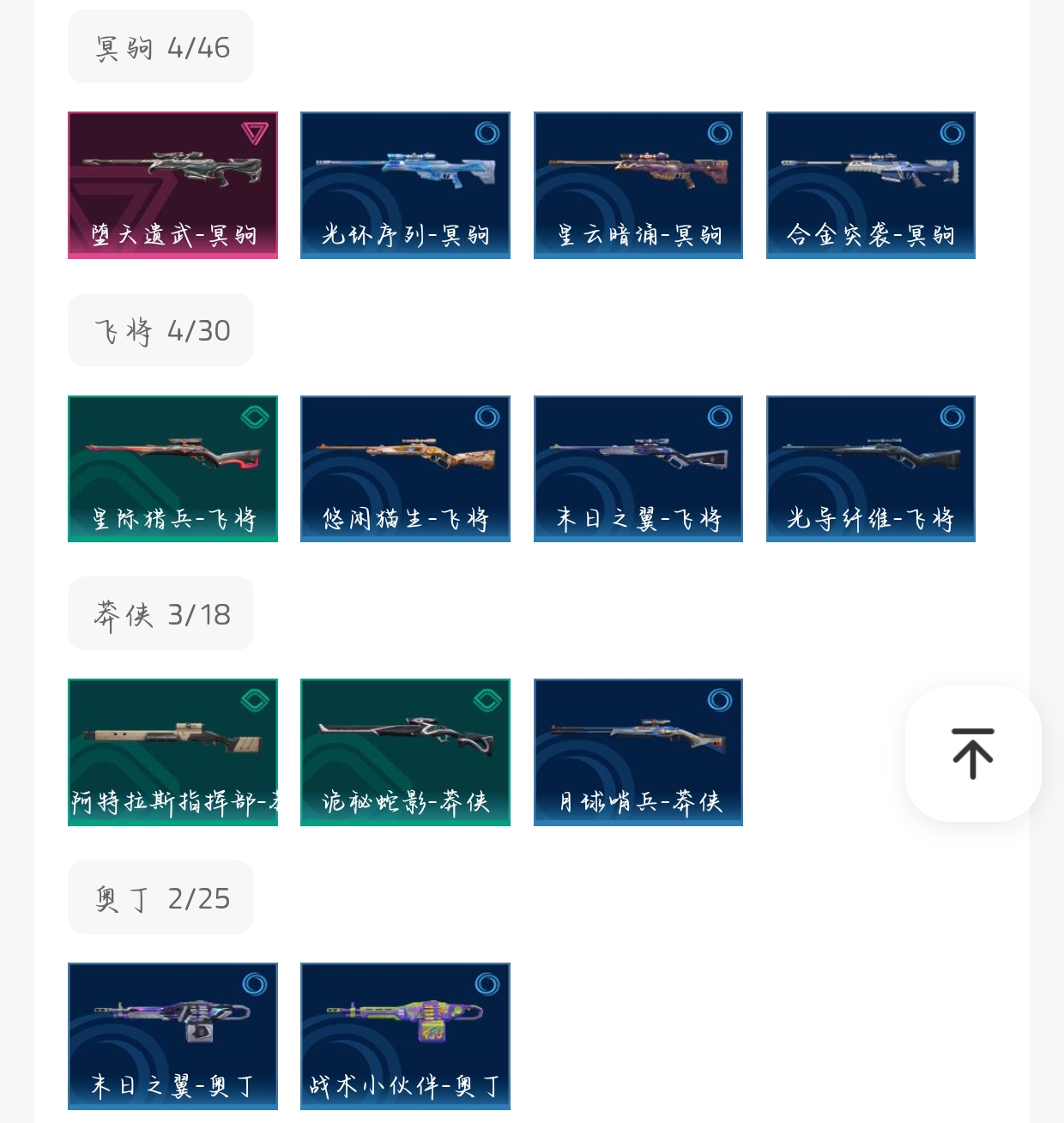Select the 末日之翼-飞将 skin tile
This screenshot has height=1123, width=1064.
tap(638, 468)
